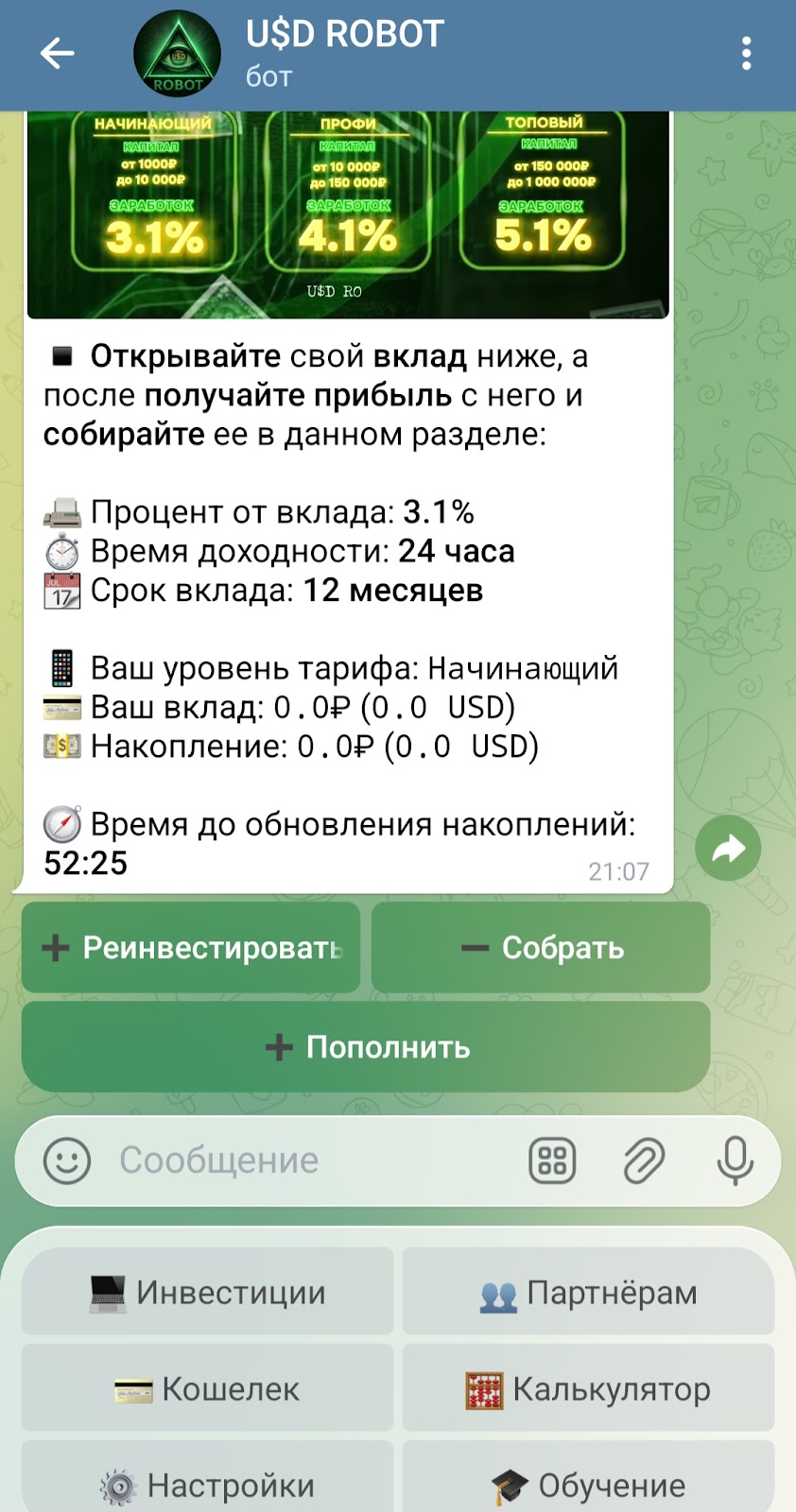Viewport: 796px width, 1512px height.
Task: Attach a file with paperclip
Action: point(644,1160)
